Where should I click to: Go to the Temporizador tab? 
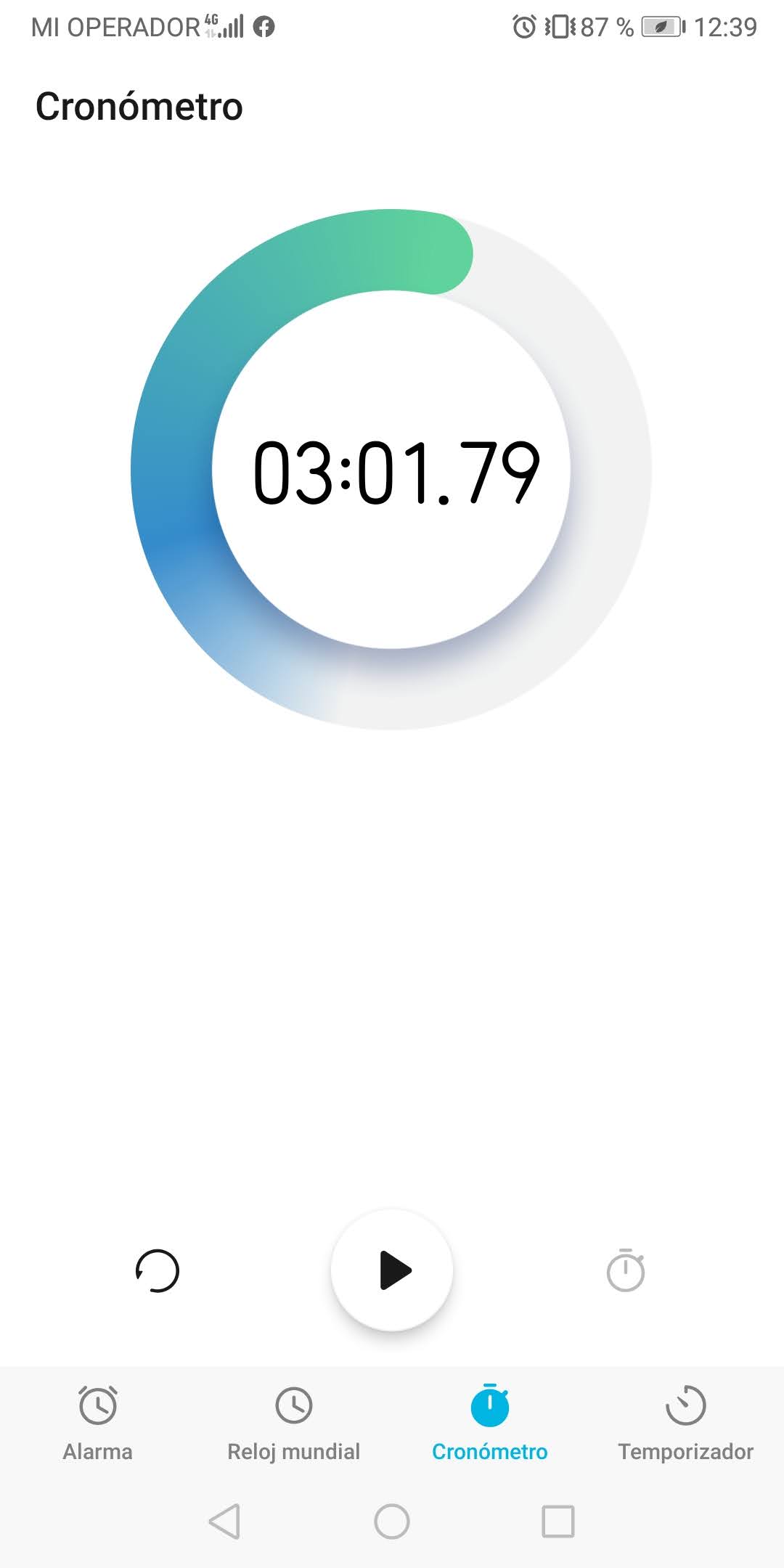685,1423
